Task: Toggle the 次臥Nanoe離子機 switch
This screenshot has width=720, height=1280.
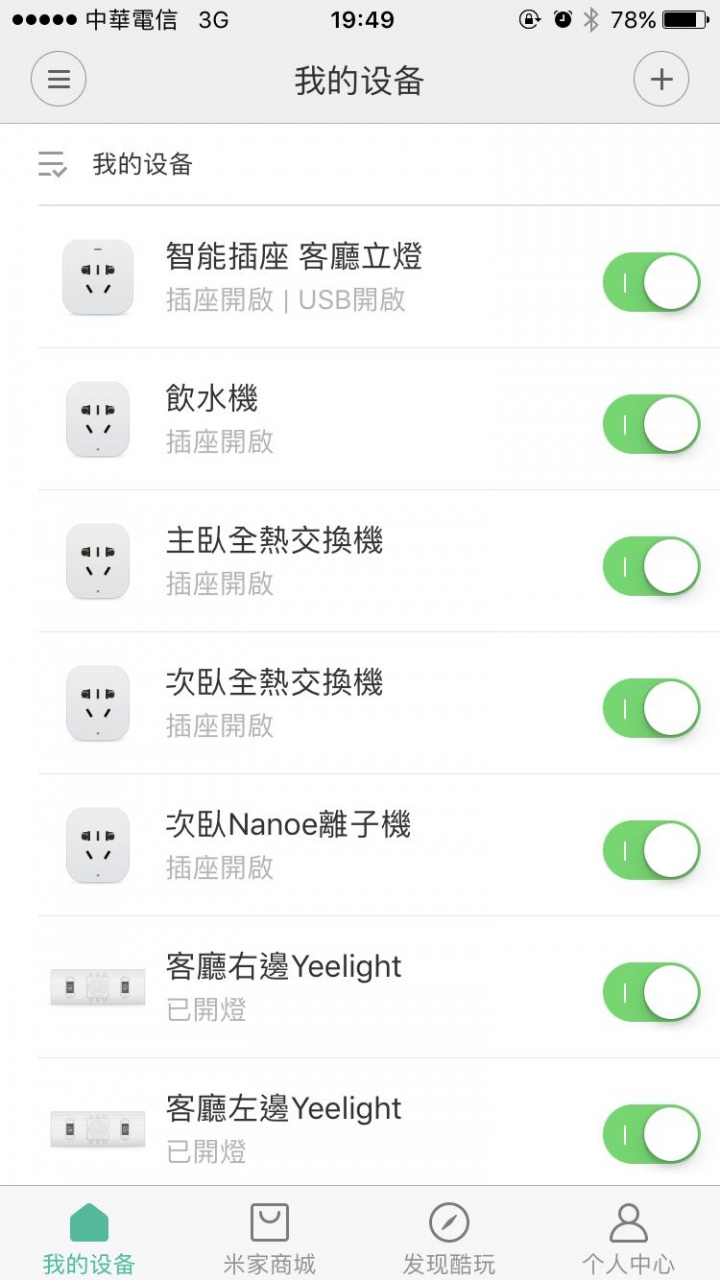Action: click(x=651, y=850)
